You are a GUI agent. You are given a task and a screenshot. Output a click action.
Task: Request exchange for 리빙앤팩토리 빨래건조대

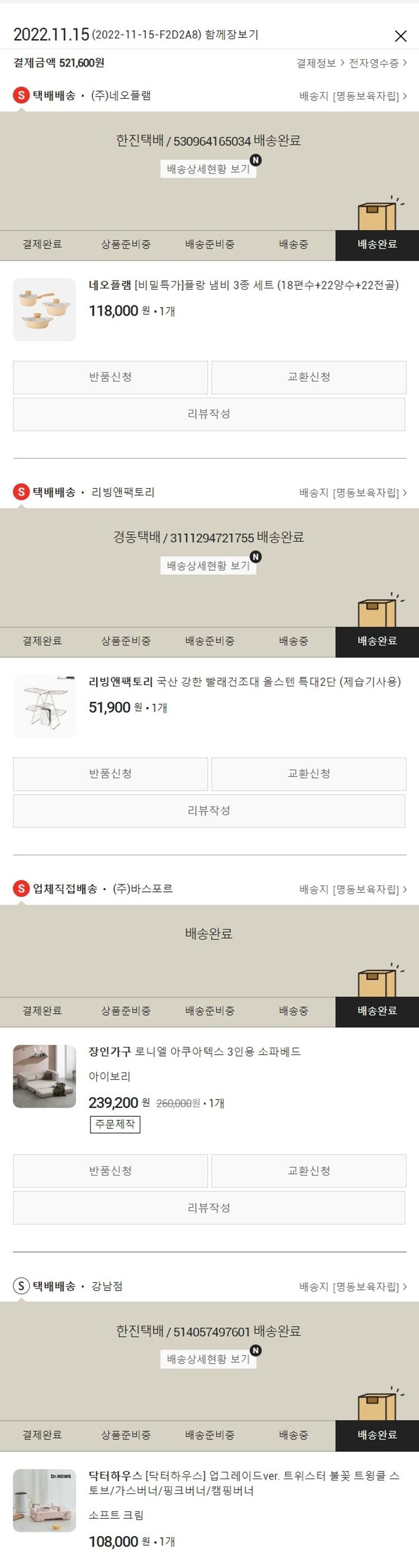pyautogui.click(x=309, y=775)
